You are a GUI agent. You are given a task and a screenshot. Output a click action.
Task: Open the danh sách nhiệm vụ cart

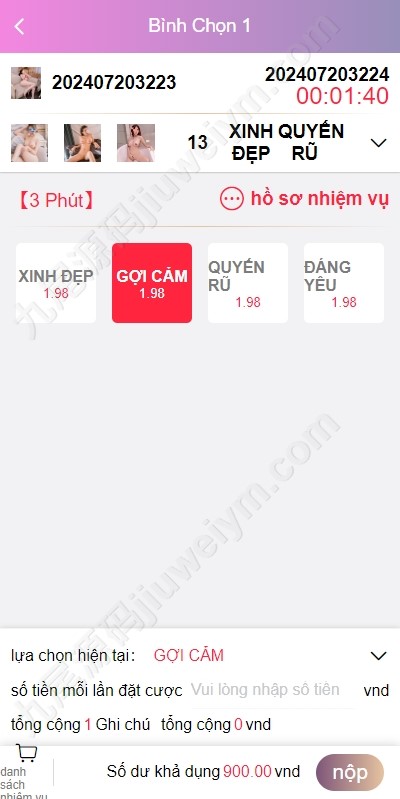click(x=26, y=772)
